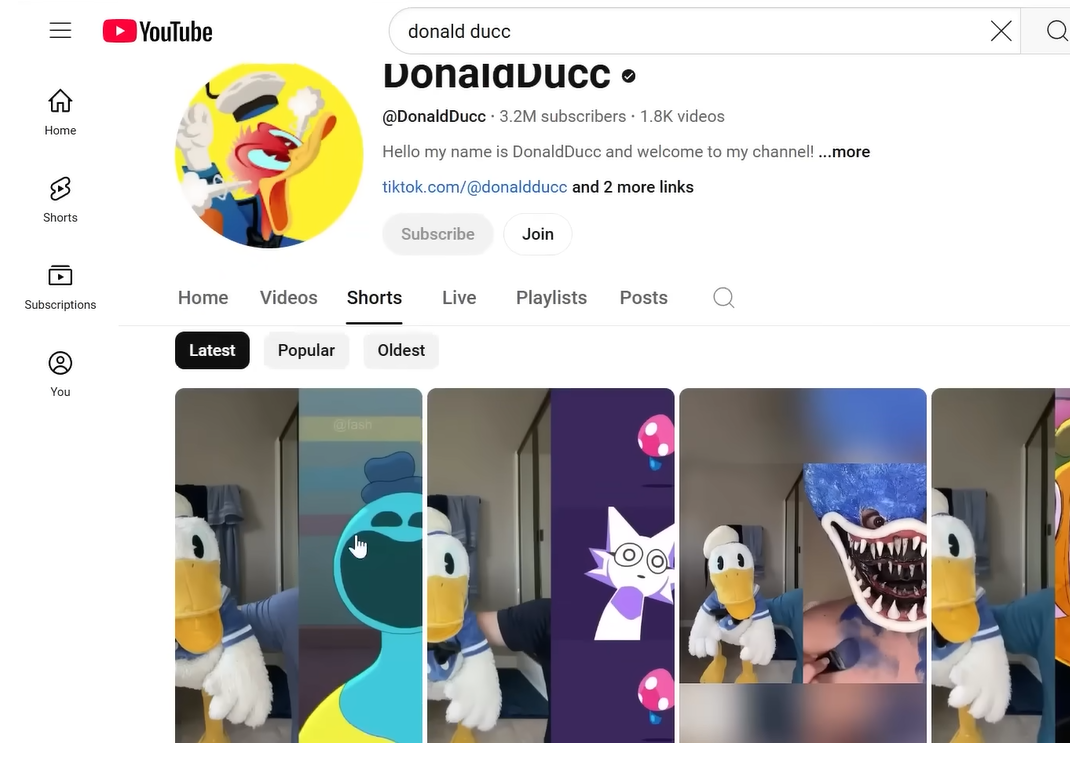Open the You section

tap(60, 373)
